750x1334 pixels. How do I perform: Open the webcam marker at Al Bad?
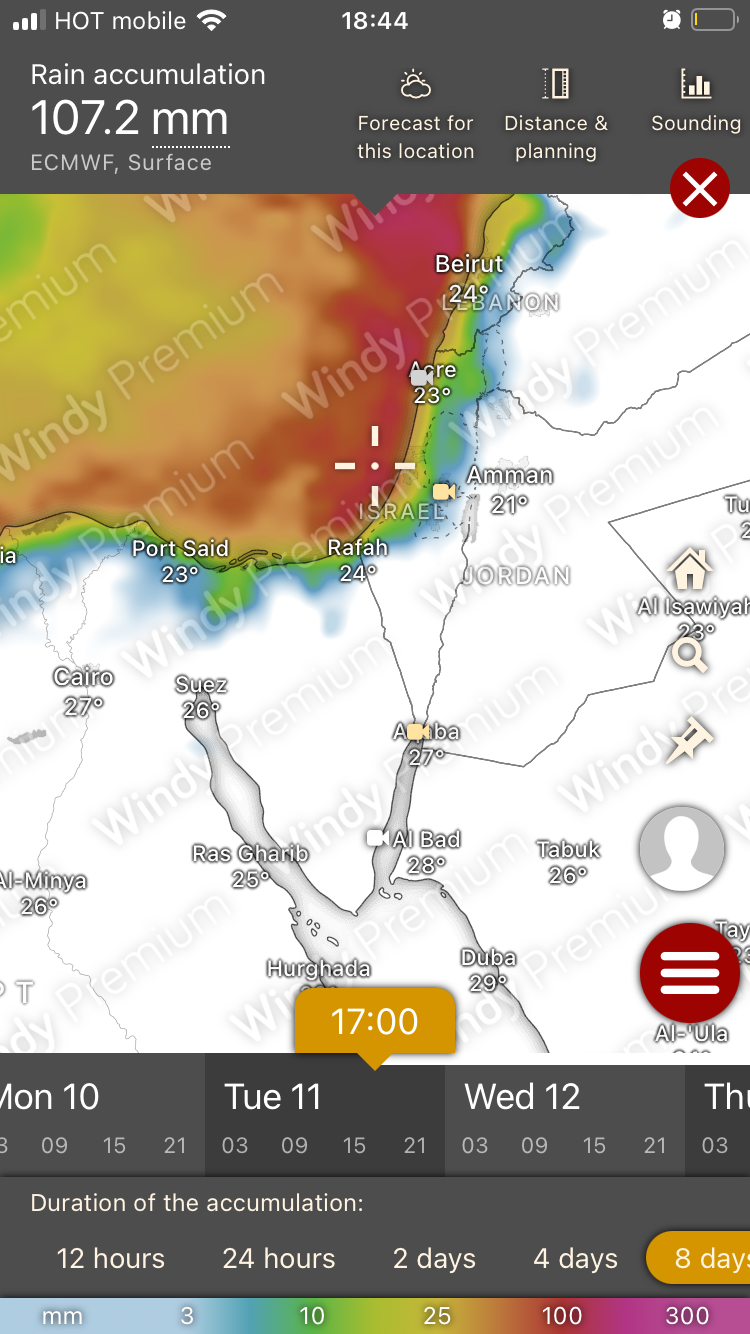click(x=377, y=838)
